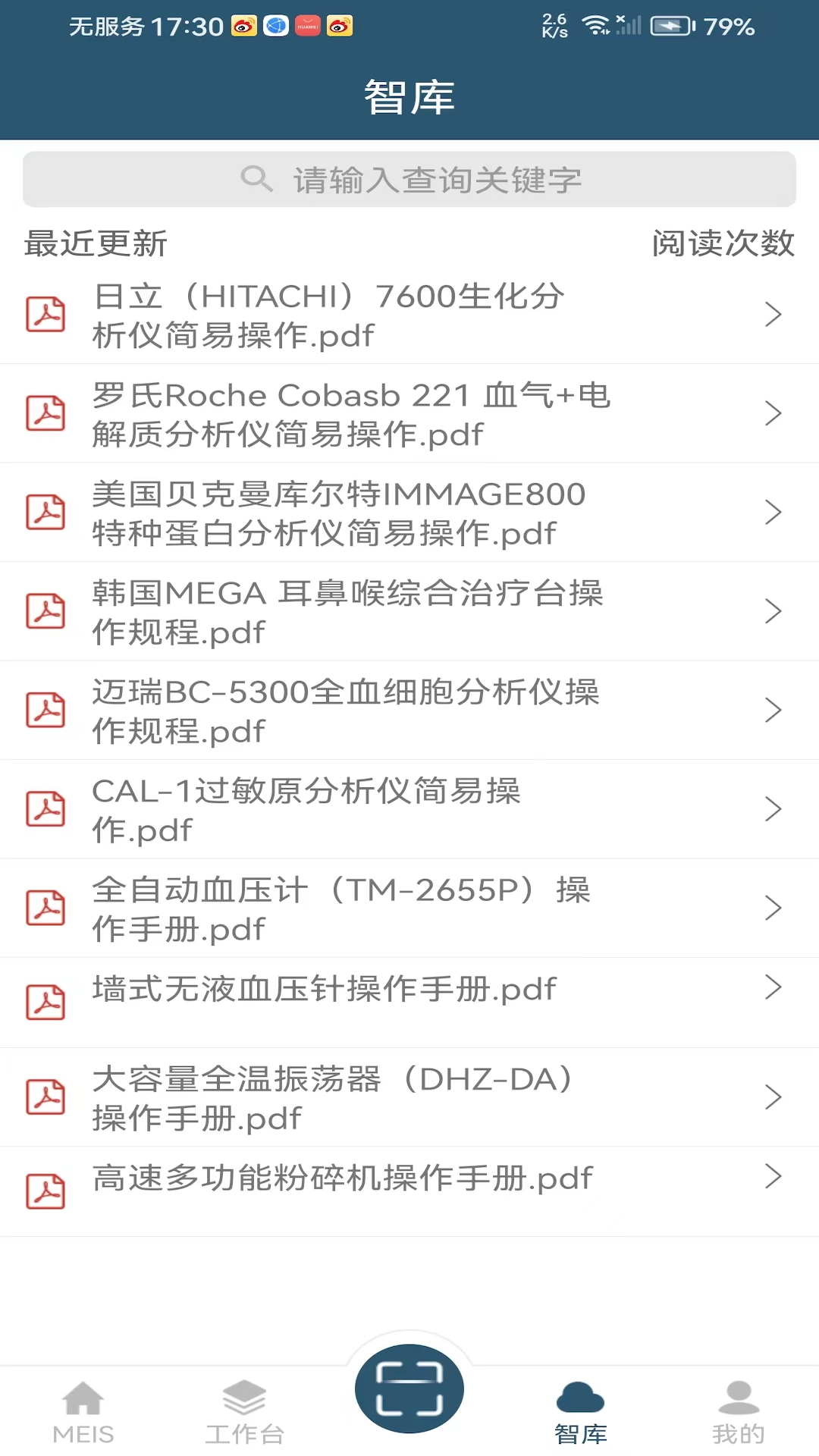819x1456 pixels.
Task: Open the 迈瑞BC-5300全血细胞分析仪 PDF
Action: (x=409, y=711)
